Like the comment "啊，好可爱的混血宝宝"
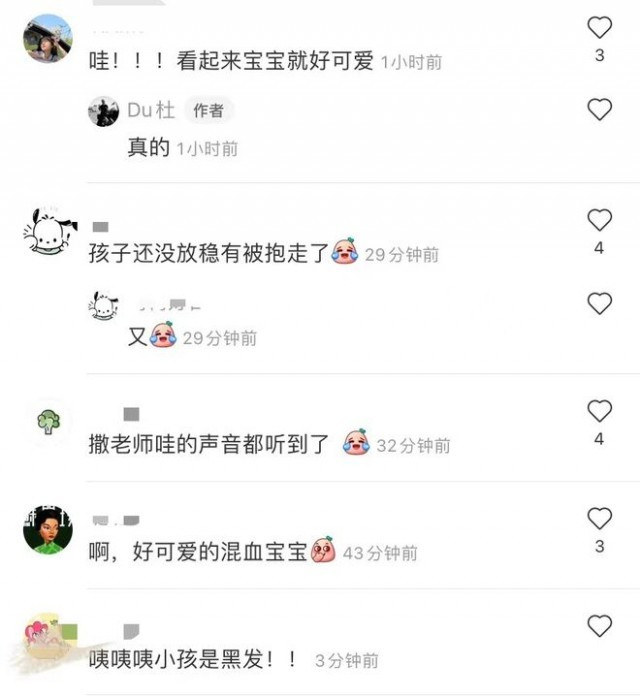 click(599, 518)
